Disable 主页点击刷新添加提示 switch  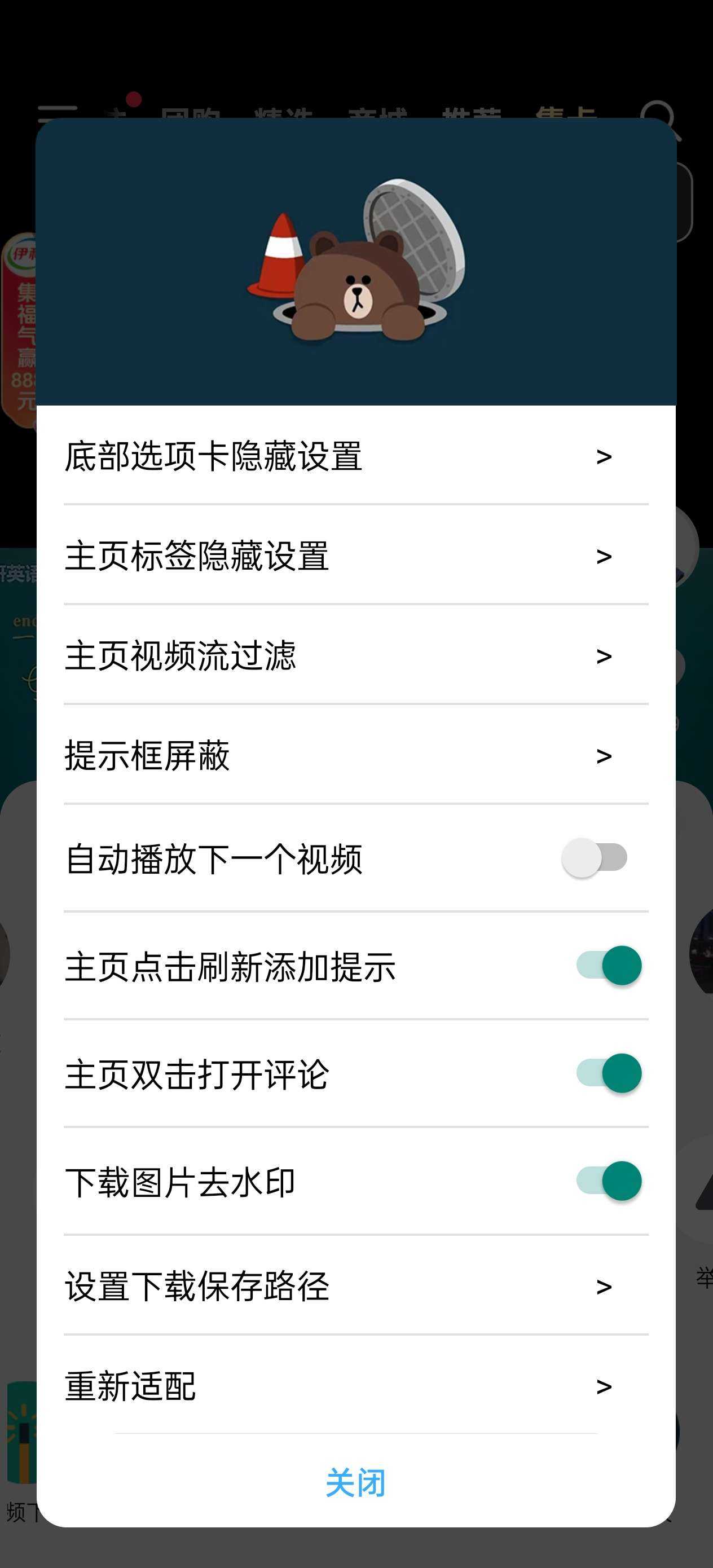pyautogui.click(x=609, y=966)
